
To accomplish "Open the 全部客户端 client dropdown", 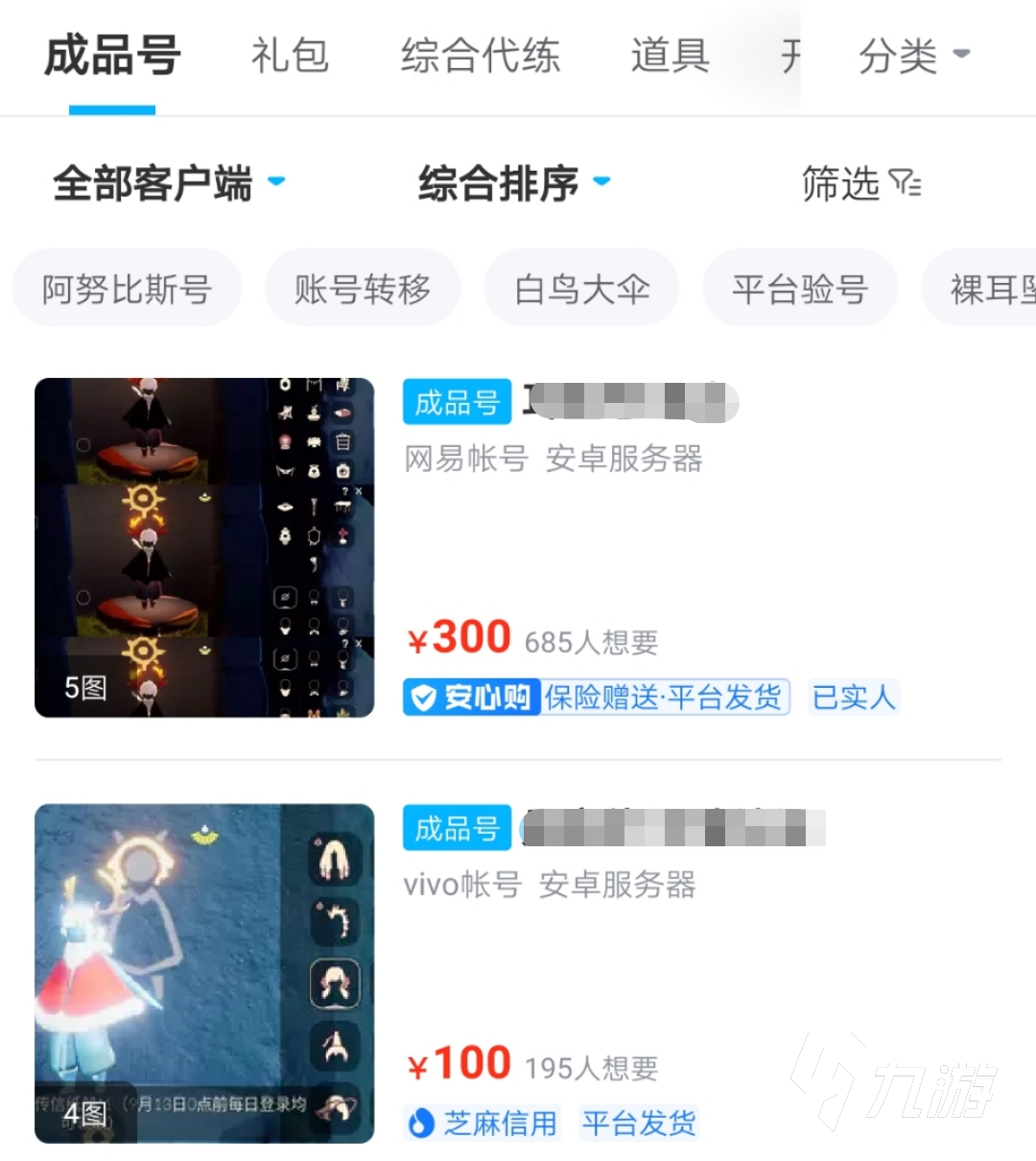I will point(169,183).
